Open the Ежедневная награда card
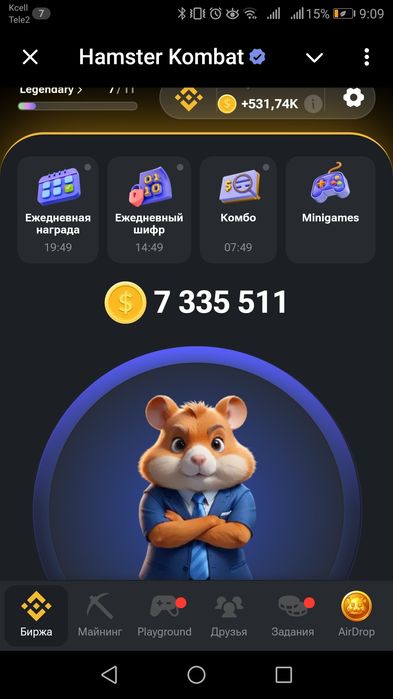The width and height of the screenshot is (393, 699). 58,210
